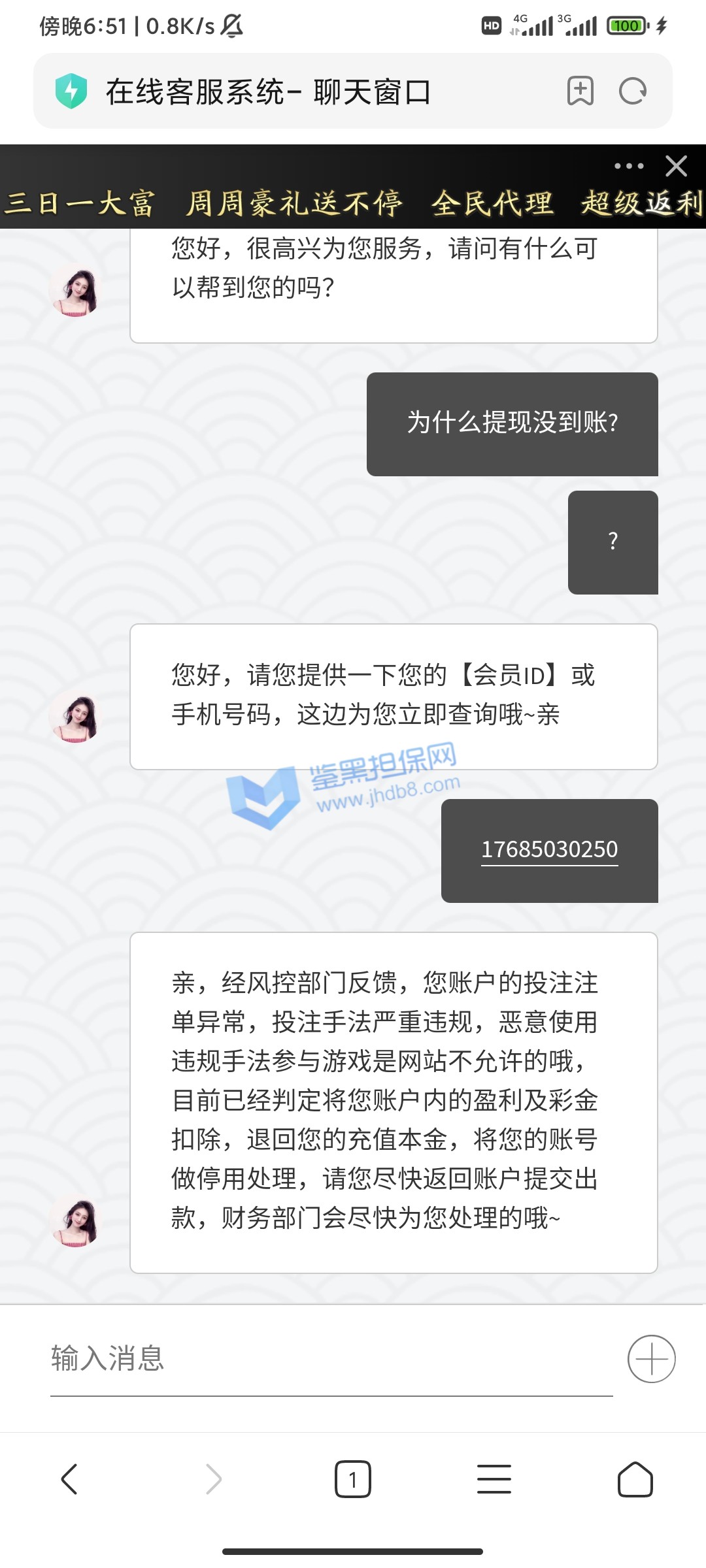706x1568 pixels.
Task: Focus the message input field
Action: [327, 1359]
